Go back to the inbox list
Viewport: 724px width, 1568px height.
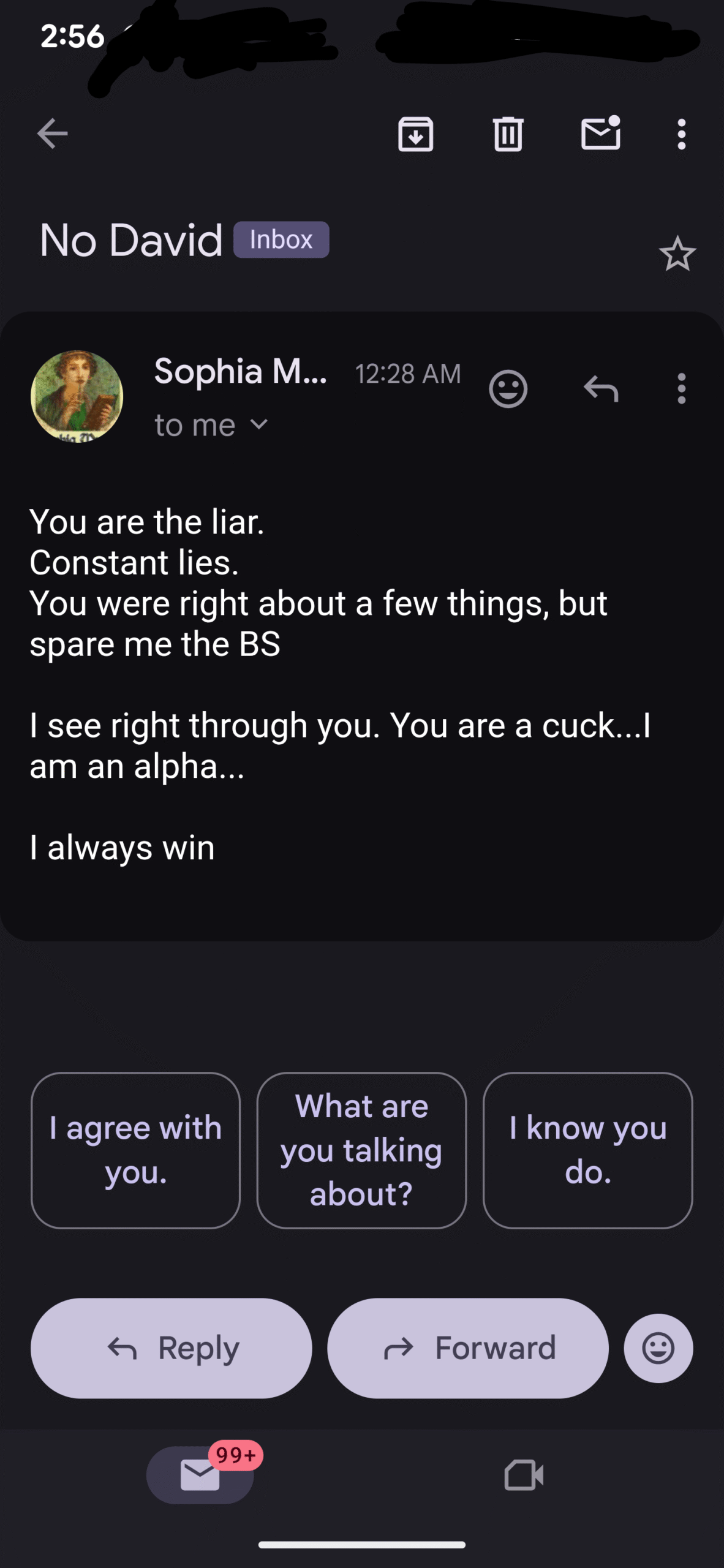tap(52, 134)
